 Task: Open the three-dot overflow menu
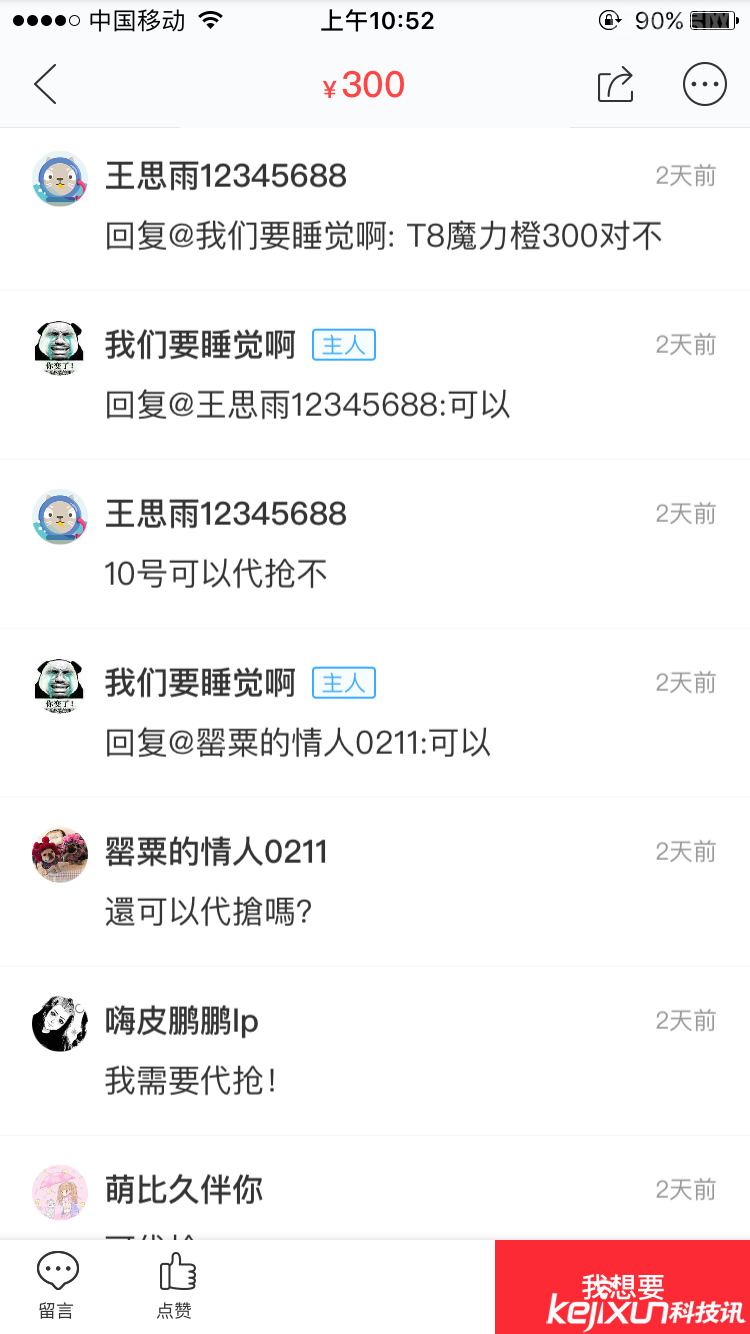click(704, 85)
